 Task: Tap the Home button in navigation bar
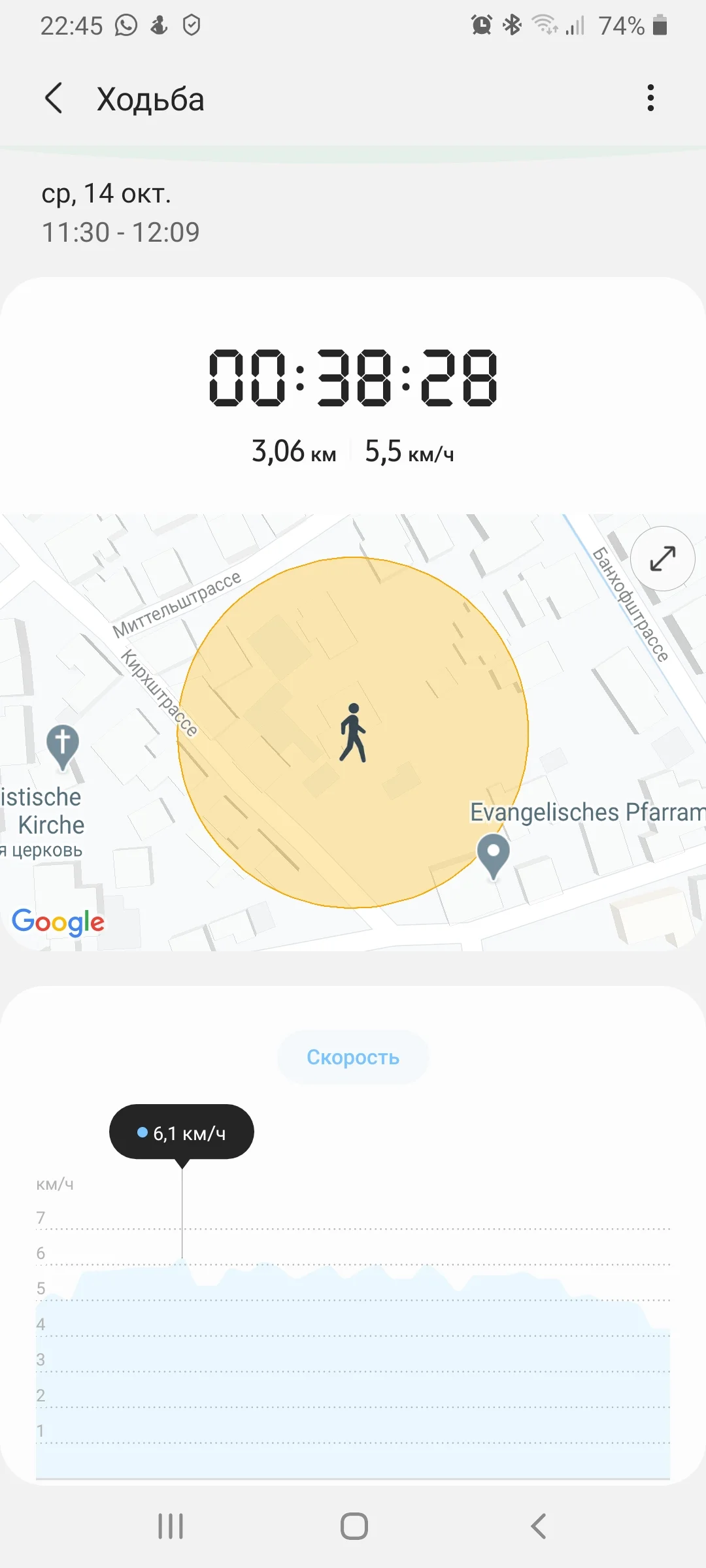click(x=353, y=1527)
